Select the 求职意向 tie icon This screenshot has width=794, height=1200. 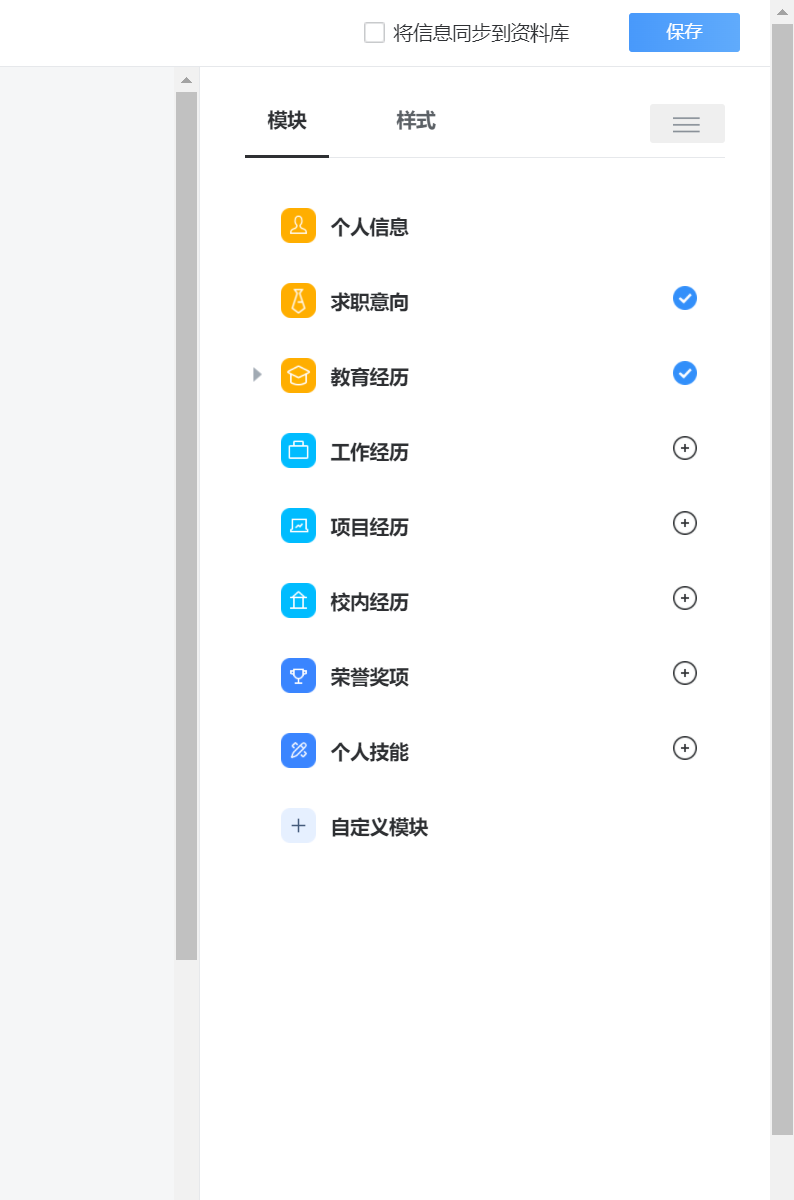pos(298,300)
